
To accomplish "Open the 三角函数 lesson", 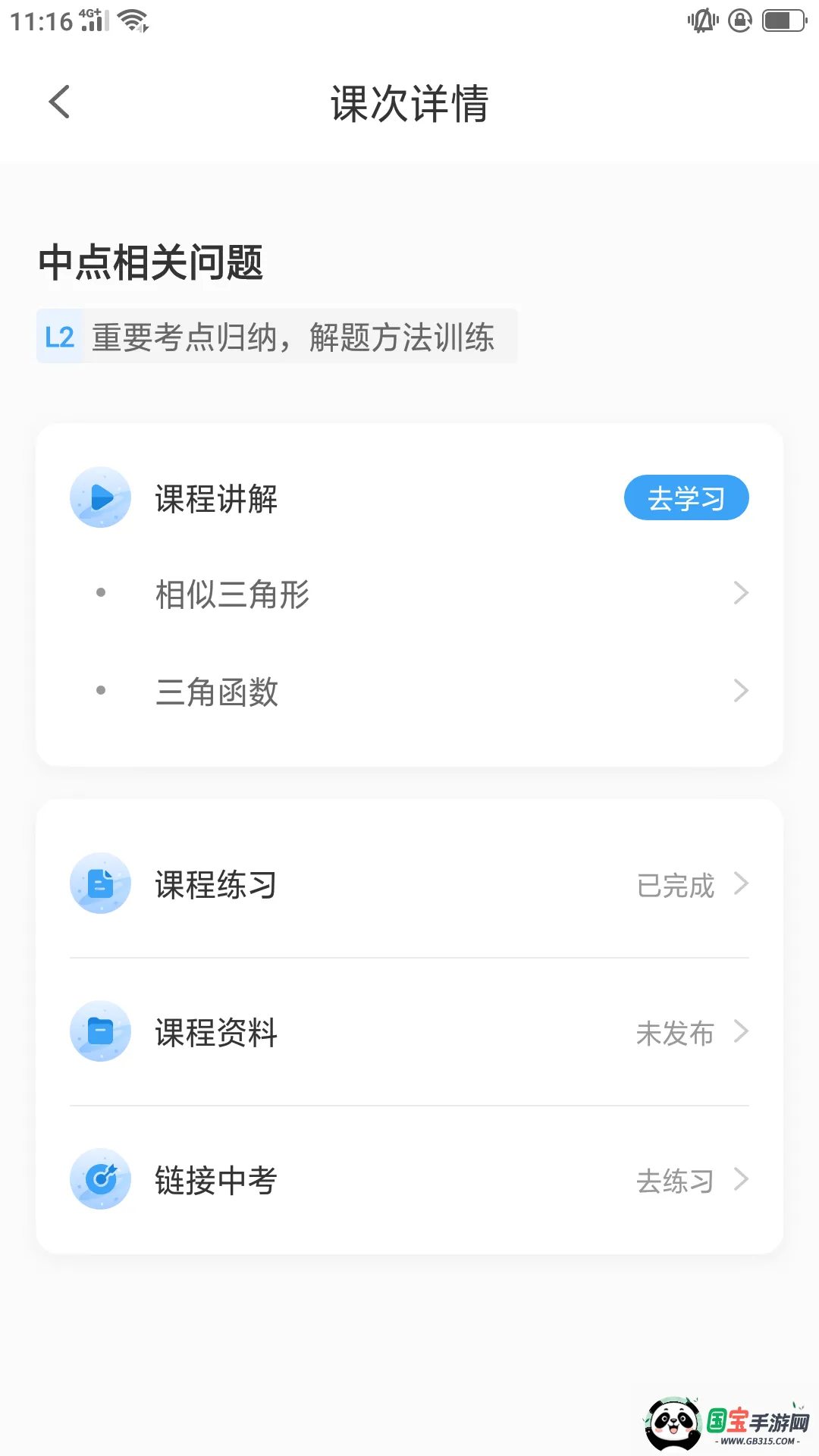I will (x=409, y=692).
